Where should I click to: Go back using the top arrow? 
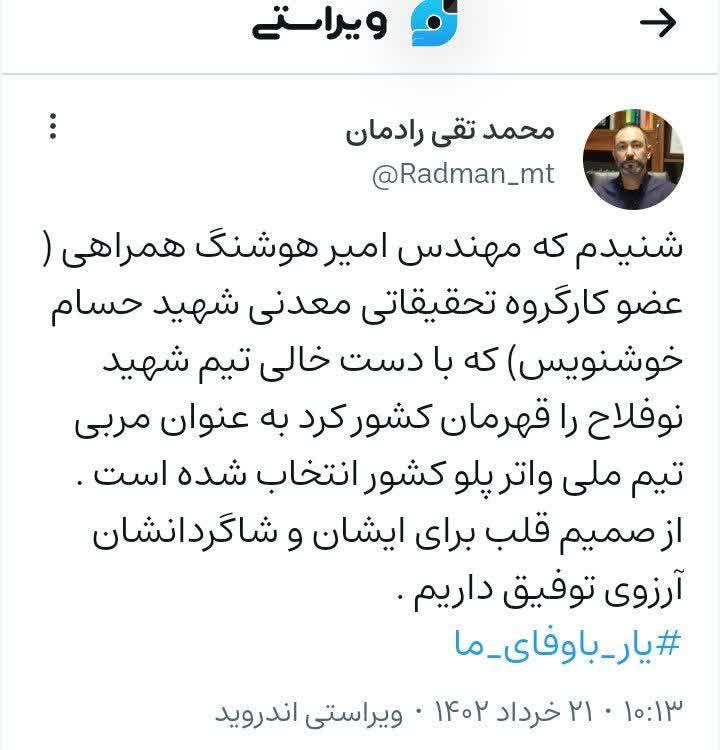[657, 25]
